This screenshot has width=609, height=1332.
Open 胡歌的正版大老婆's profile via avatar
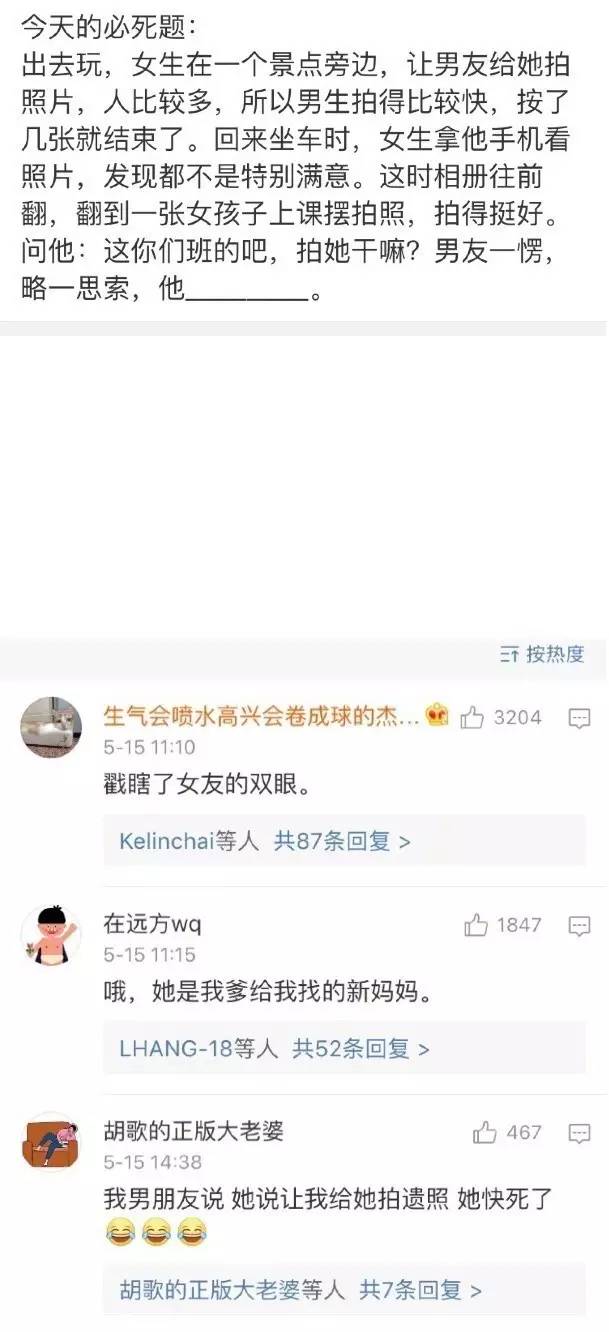51,1143
